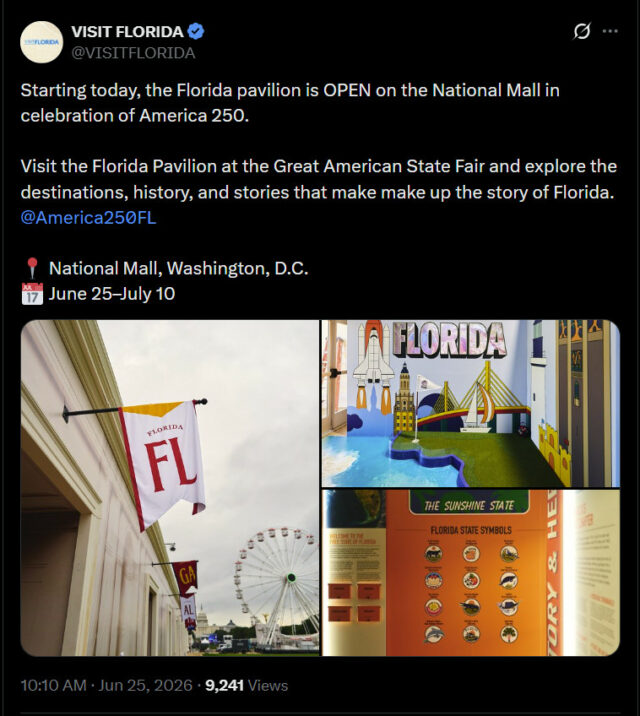Open VISIT FLORIDA profile avatar
This screenshot has height=716, width=640.
coord(42,42)
